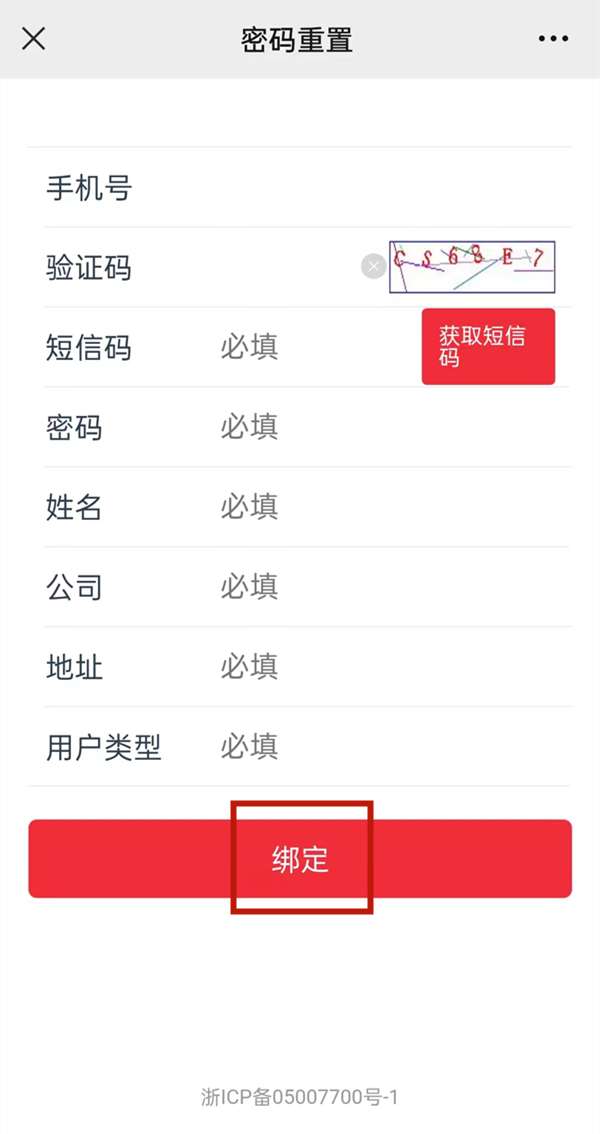Image resolution: width=600 pixels, height=1134 pixels.
Task: Refresh the captcha image
Action: pos(472,267)
